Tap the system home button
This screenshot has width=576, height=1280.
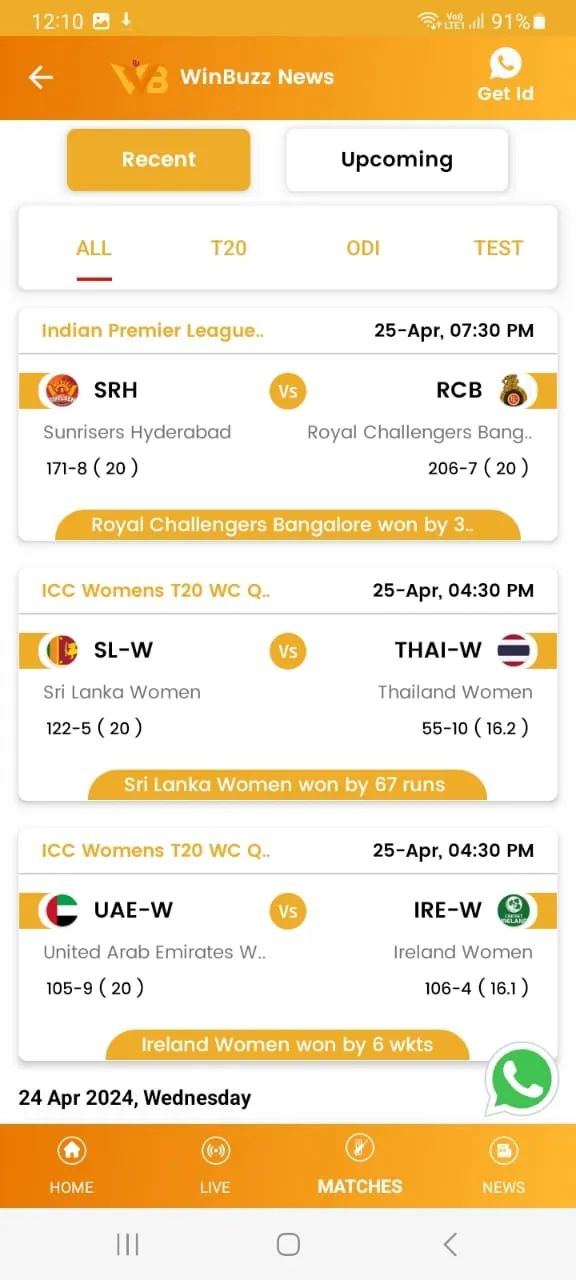pos(288,1244)
